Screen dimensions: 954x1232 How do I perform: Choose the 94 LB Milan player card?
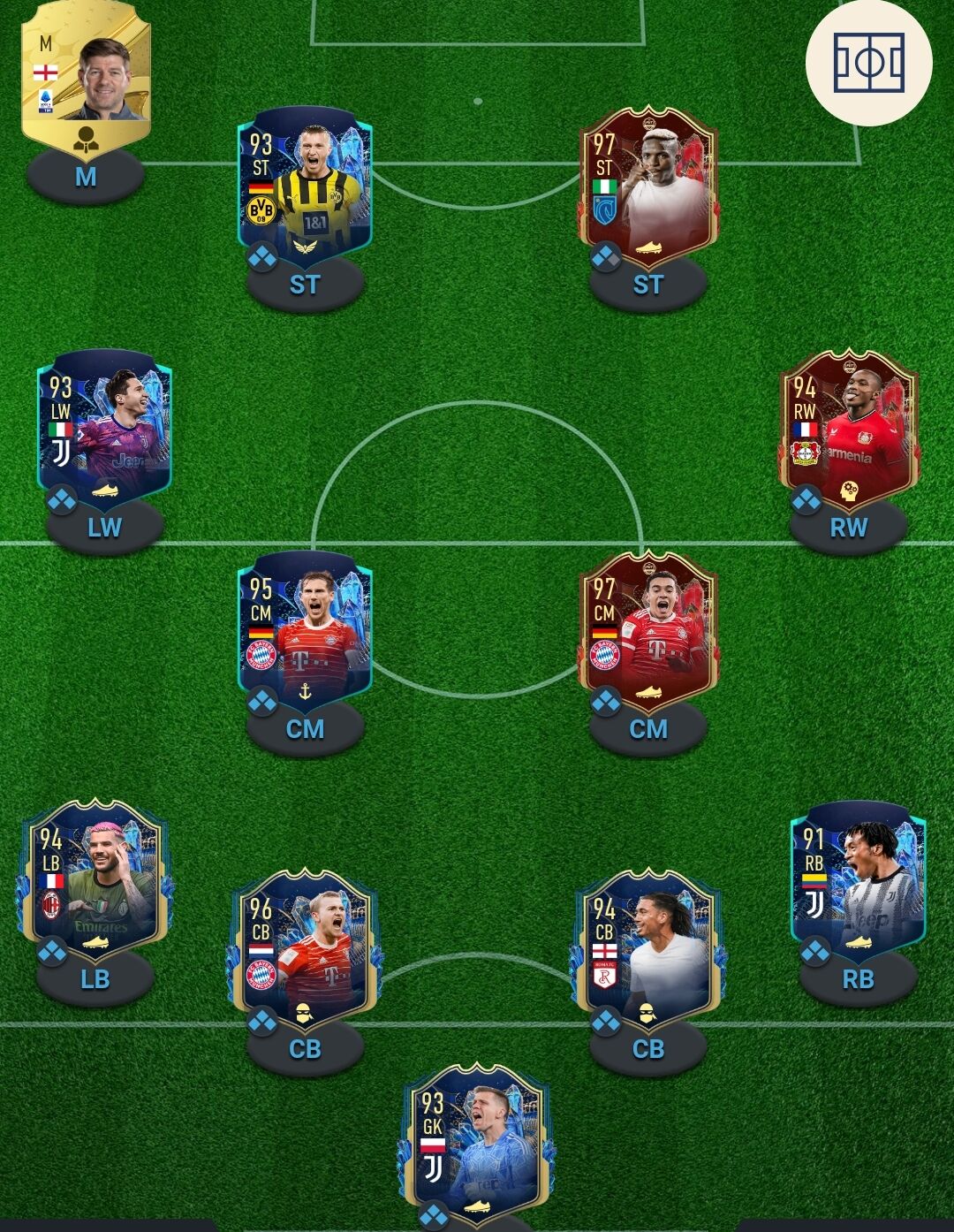(94, 879)
